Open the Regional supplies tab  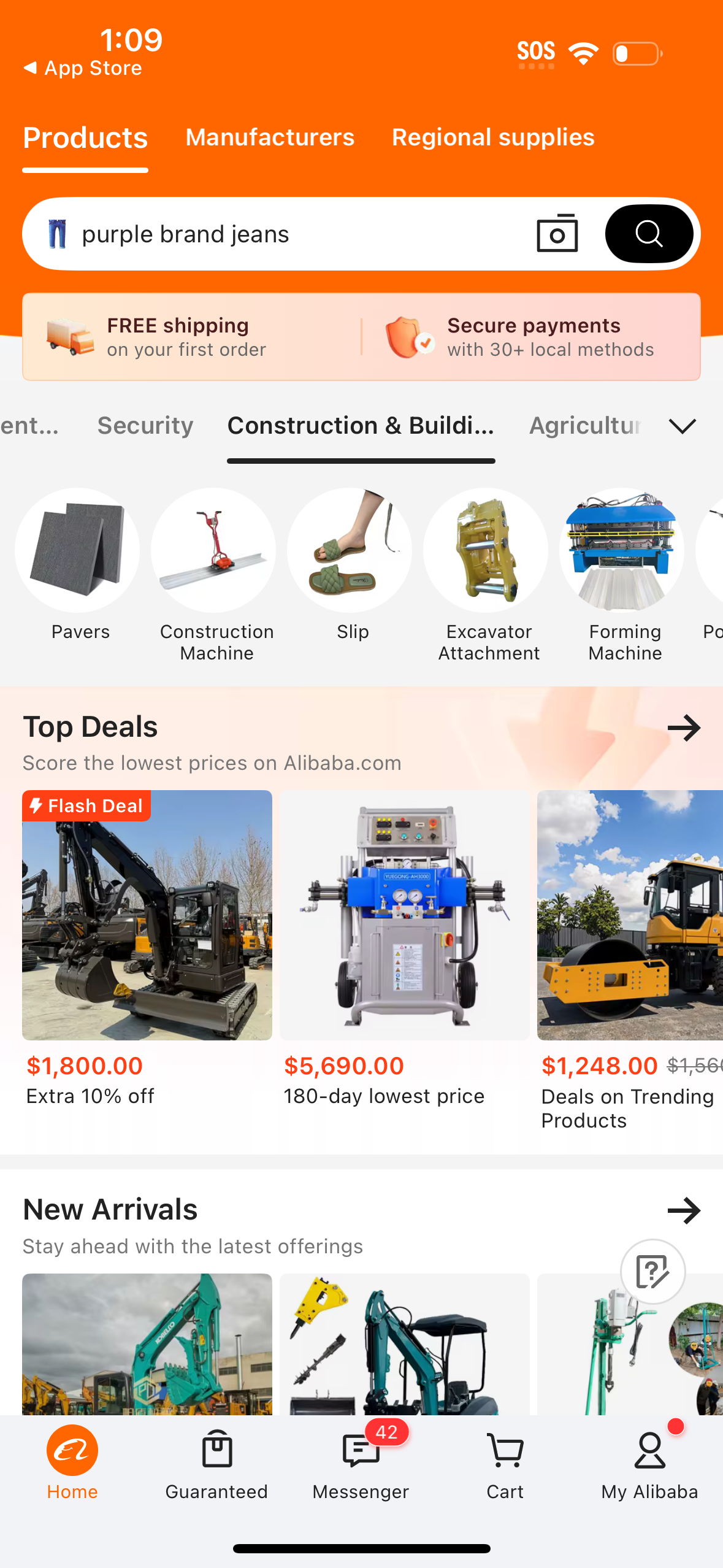[x=493, y=137]
